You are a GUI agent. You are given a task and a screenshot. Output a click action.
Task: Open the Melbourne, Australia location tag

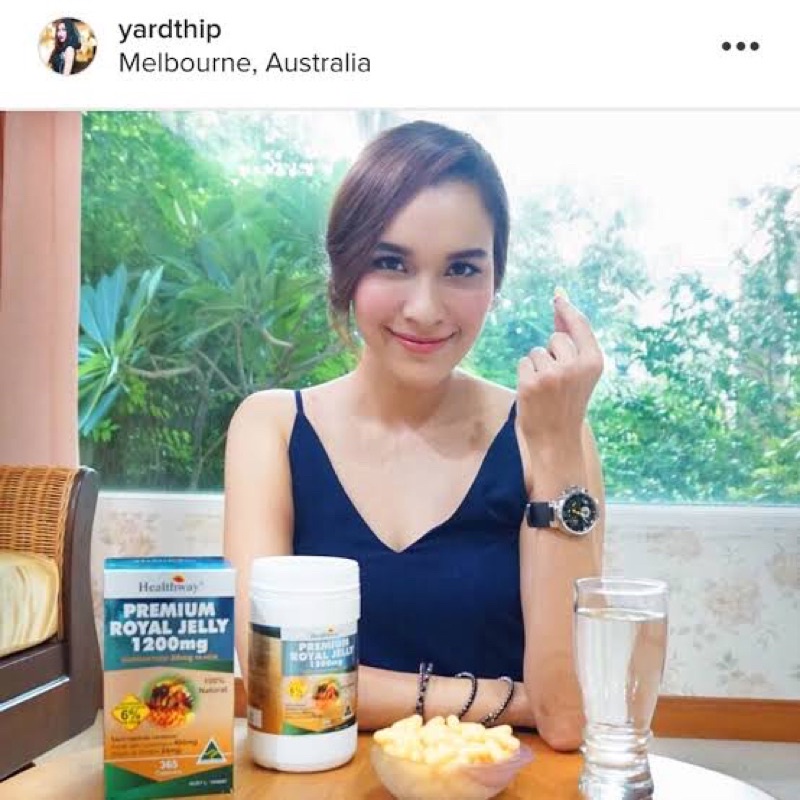[244, 63]
